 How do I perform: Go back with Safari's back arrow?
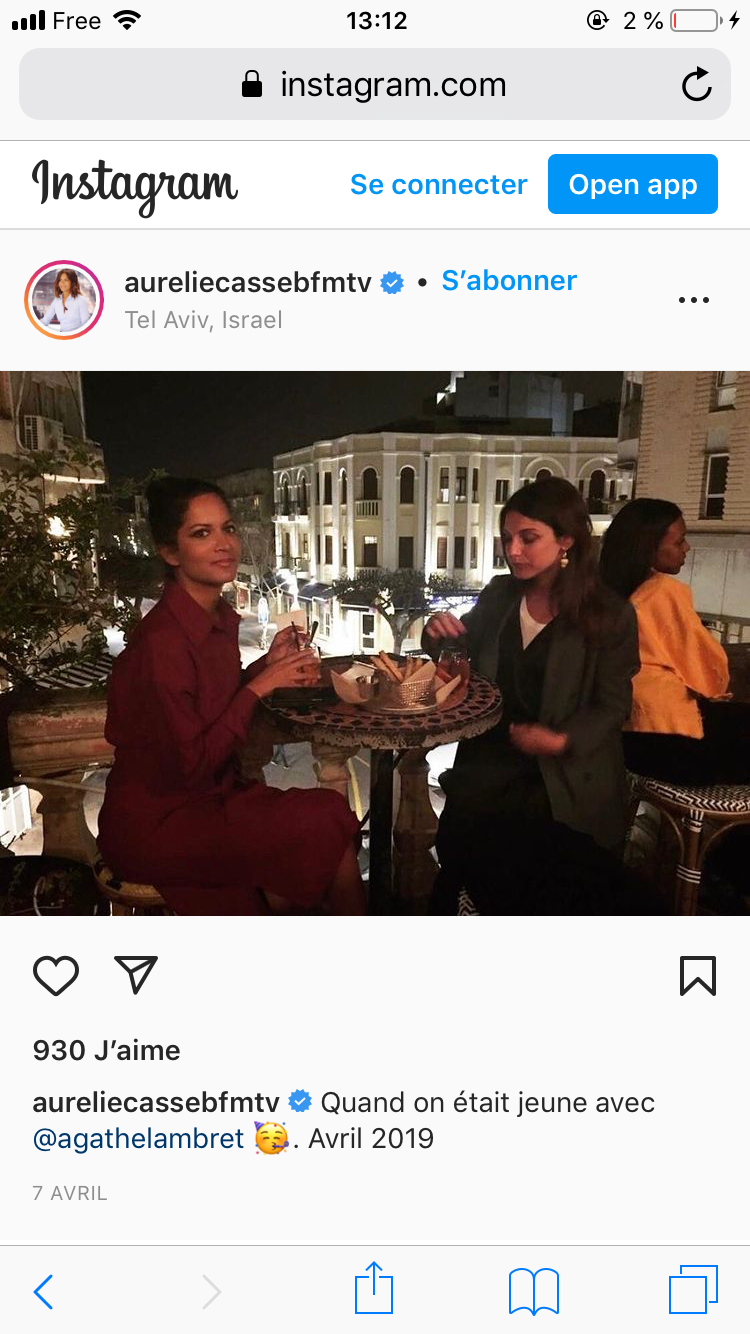[x=43, y=1292]
